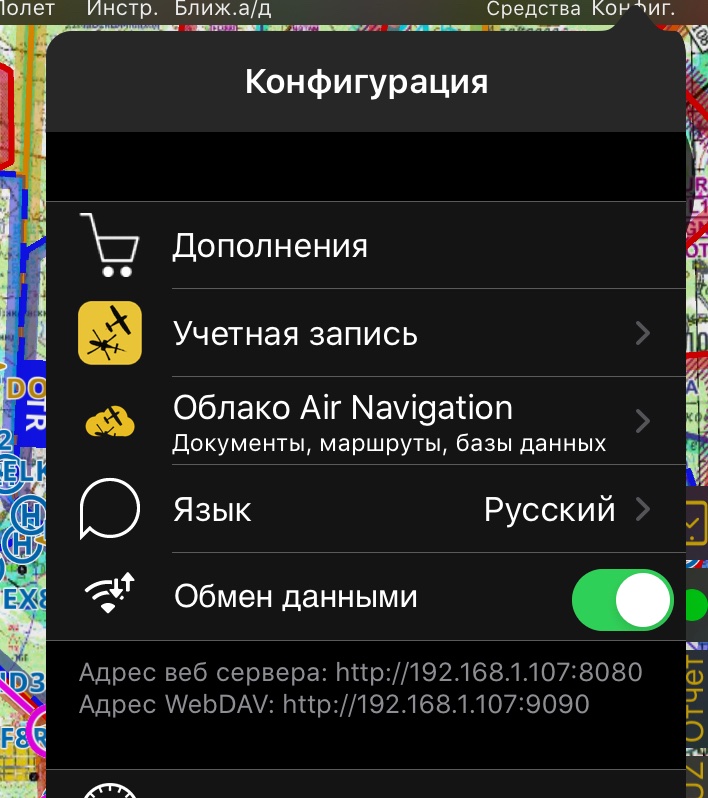This screenshot has height=798, width=708.
Task: Tap the Ближ.а/д toolbar item
Action: (222, 9)
